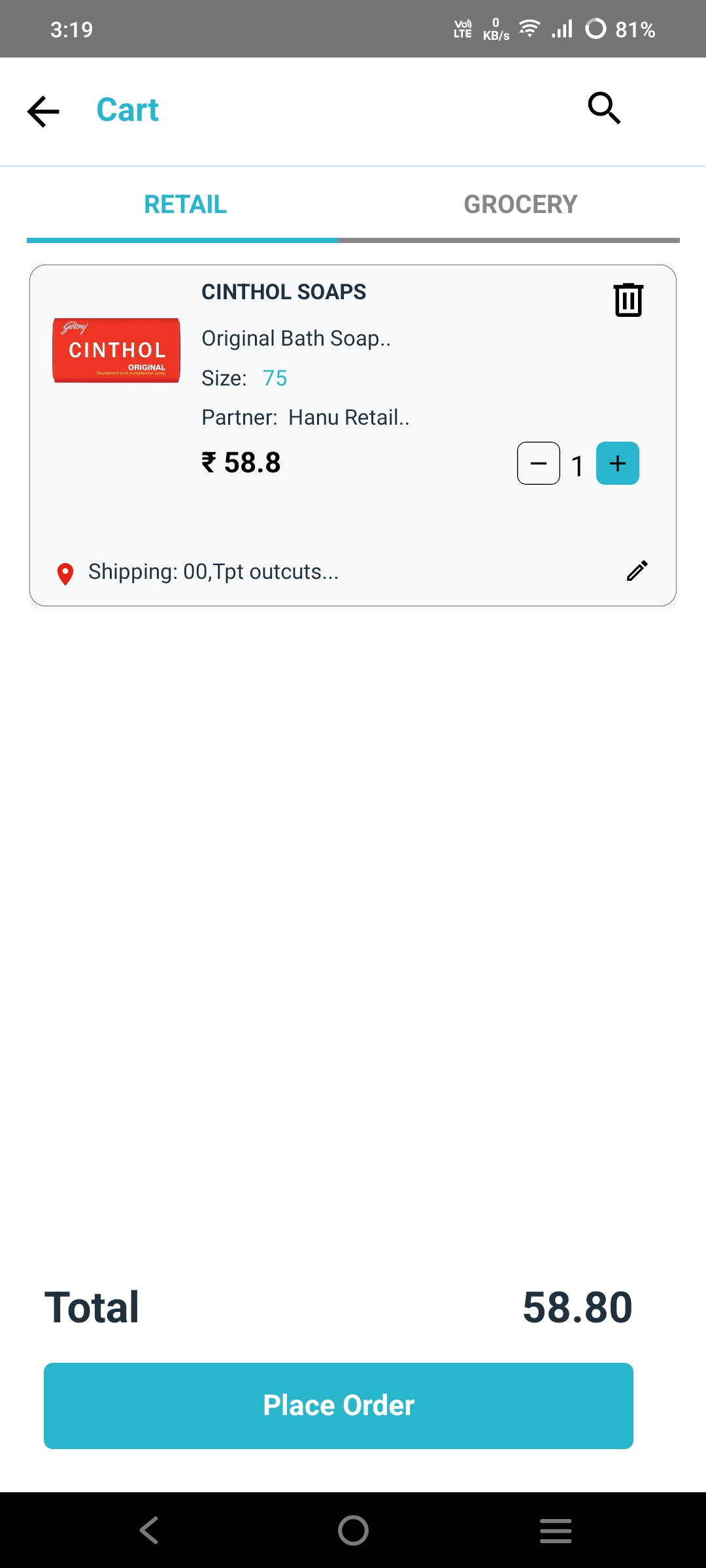Image resolution: width=706 pixels, height=1568 pixels.
Task: Switch to the Grocery tab
Action: (x=520, y=204)
